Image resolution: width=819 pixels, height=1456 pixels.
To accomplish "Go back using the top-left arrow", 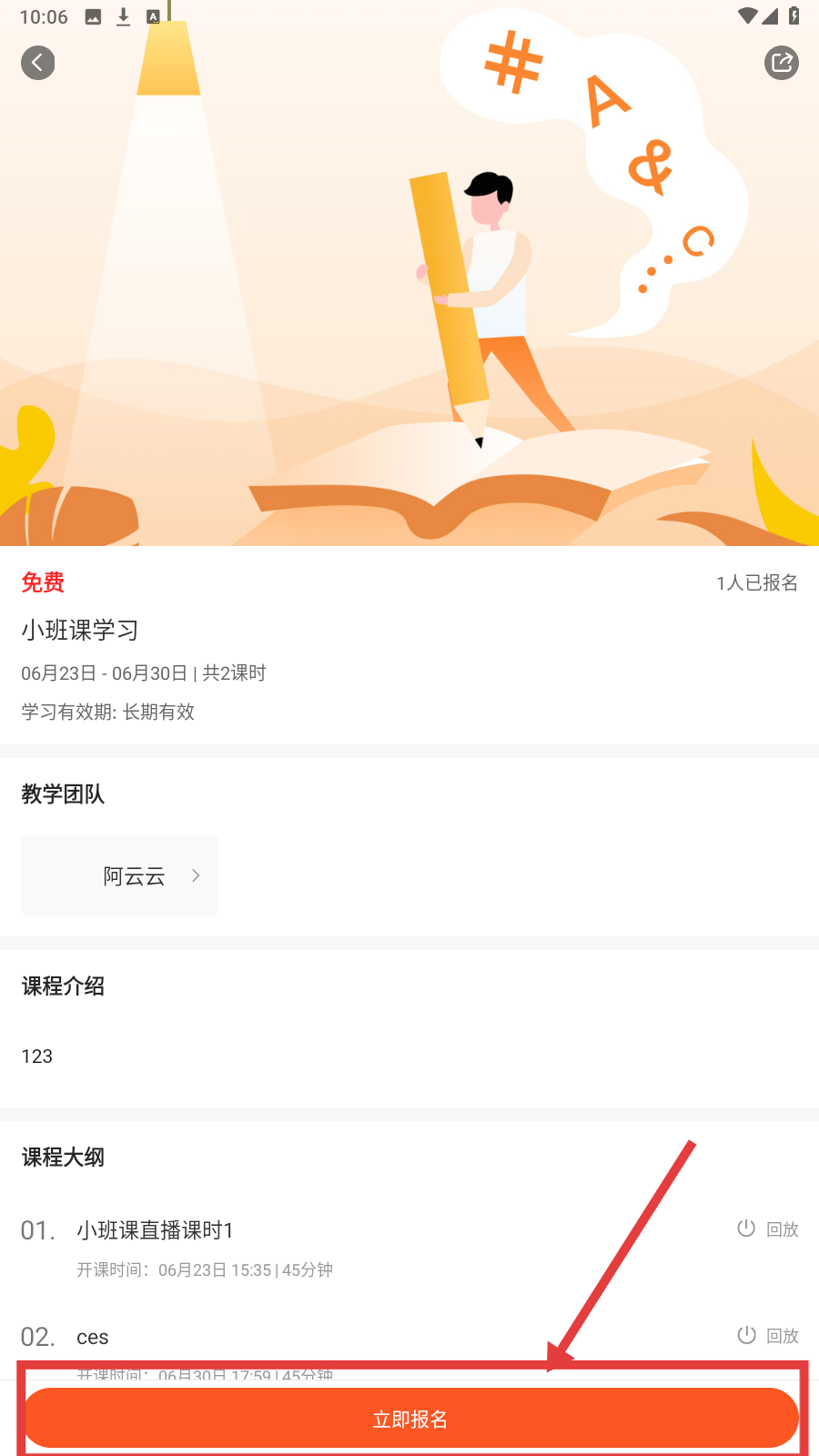I will tap(38, 63).
